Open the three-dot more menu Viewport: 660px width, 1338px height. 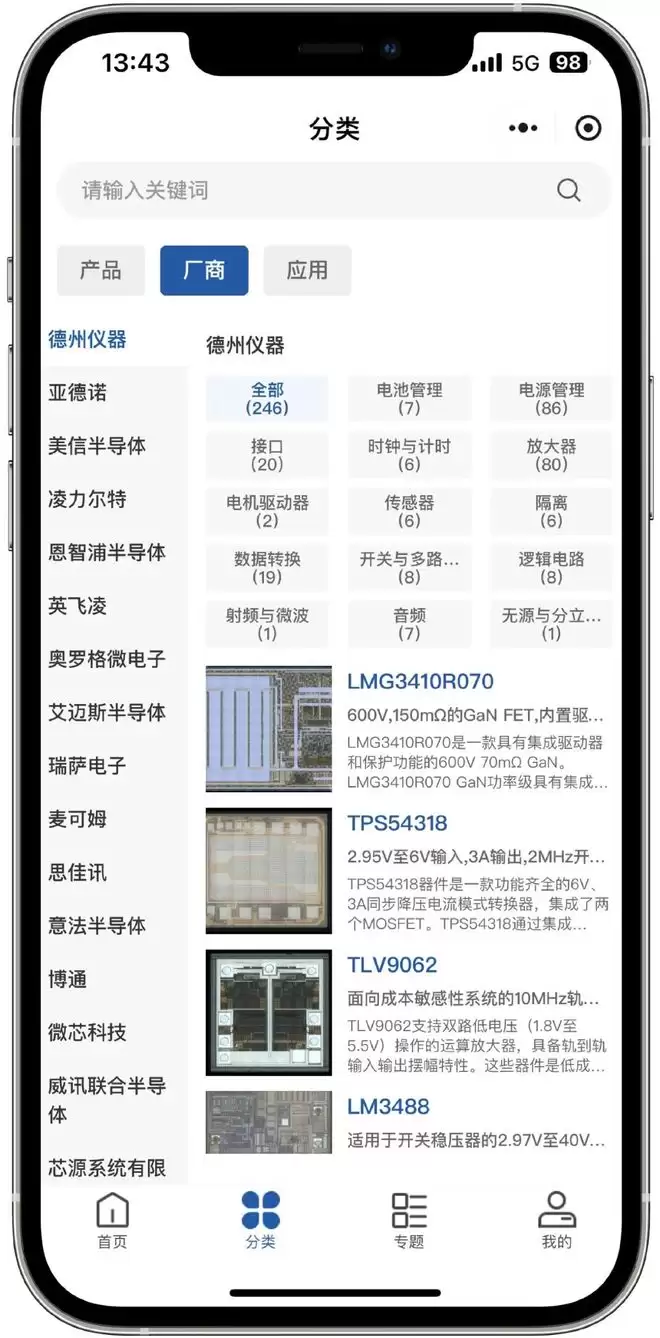click(523, 128)
